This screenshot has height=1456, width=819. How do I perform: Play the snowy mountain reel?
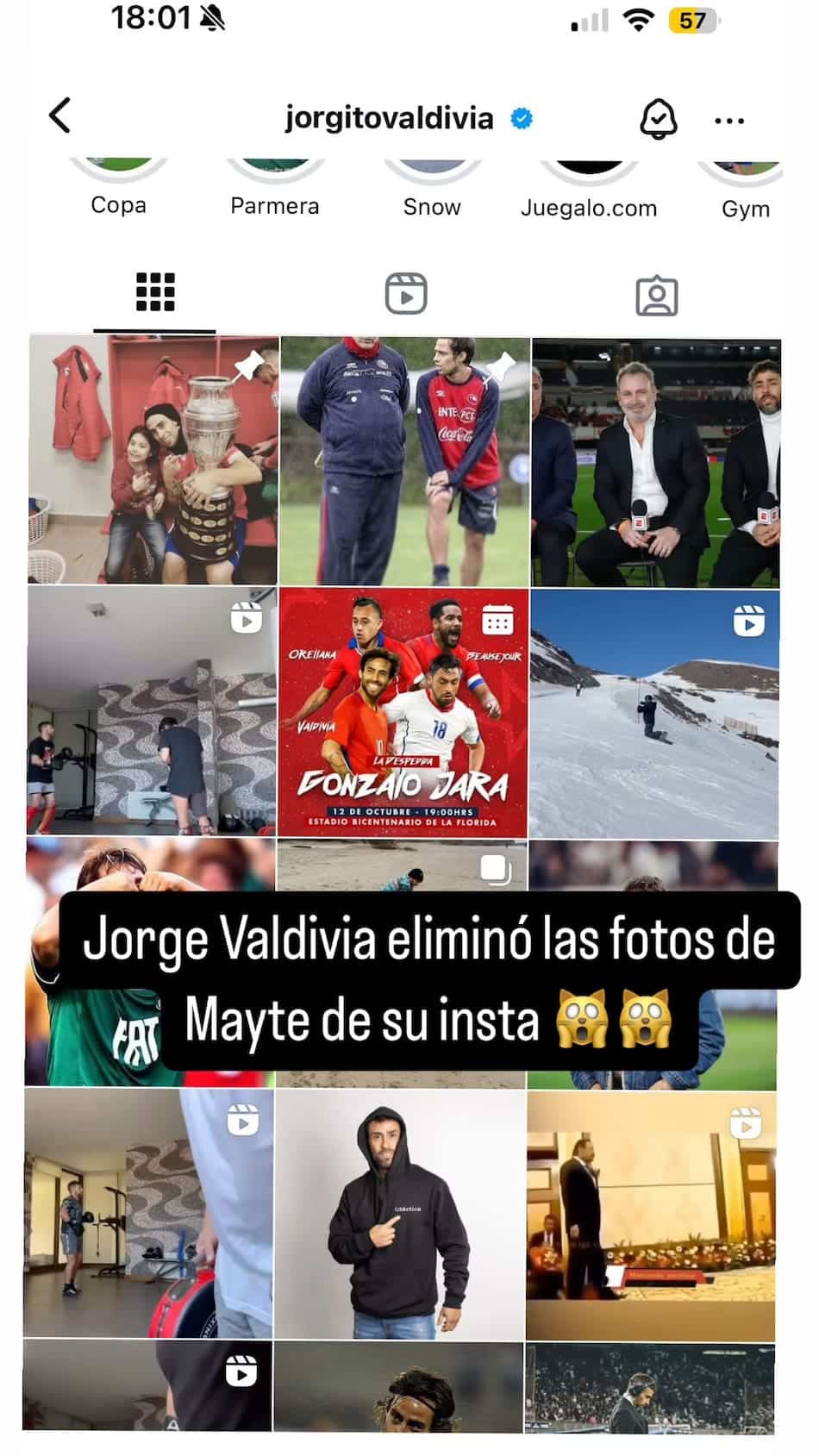[x=654, y=714]
